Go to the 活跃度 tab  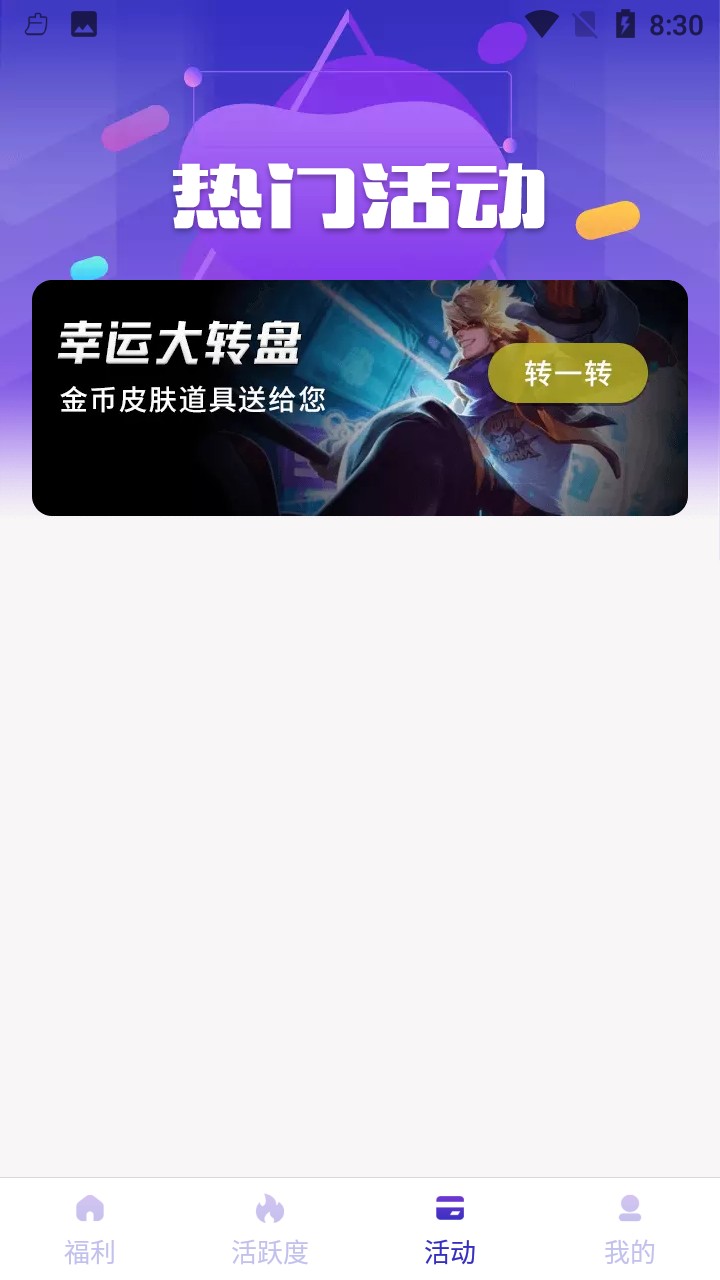point(270,1228)
